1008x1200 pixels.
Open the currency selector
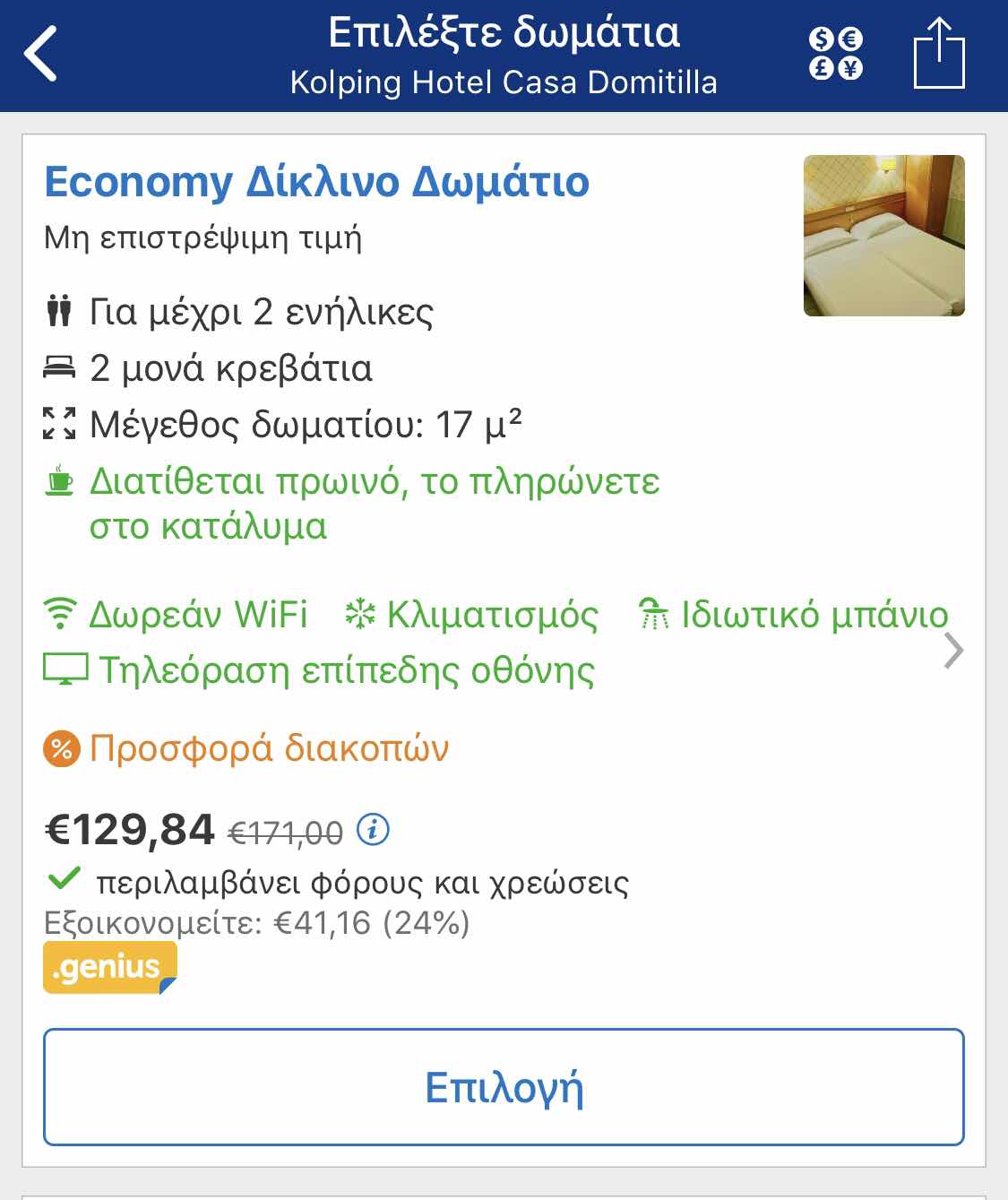[835, 54]
